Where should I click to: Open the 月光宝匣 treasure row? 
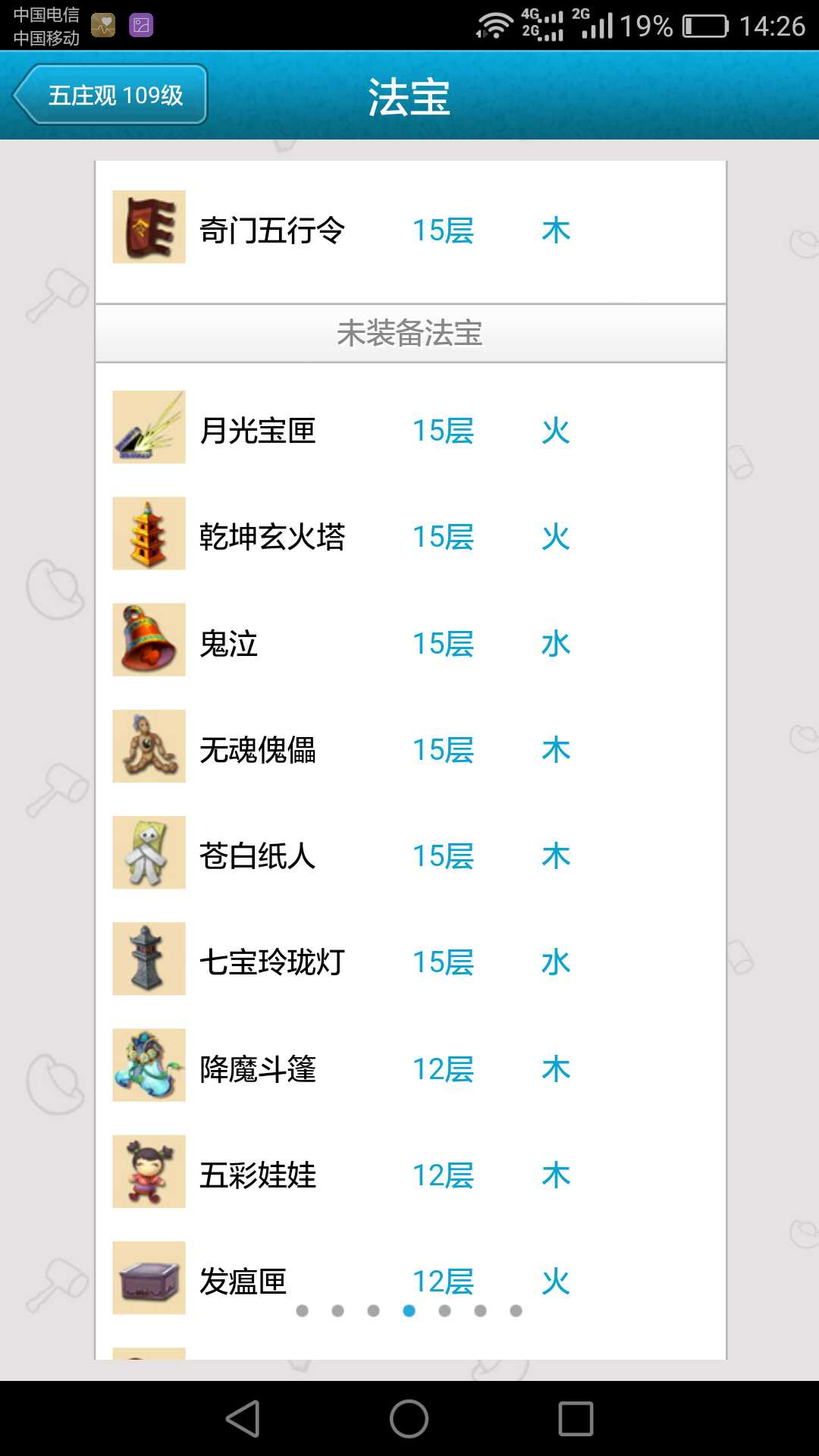[409, 430]
